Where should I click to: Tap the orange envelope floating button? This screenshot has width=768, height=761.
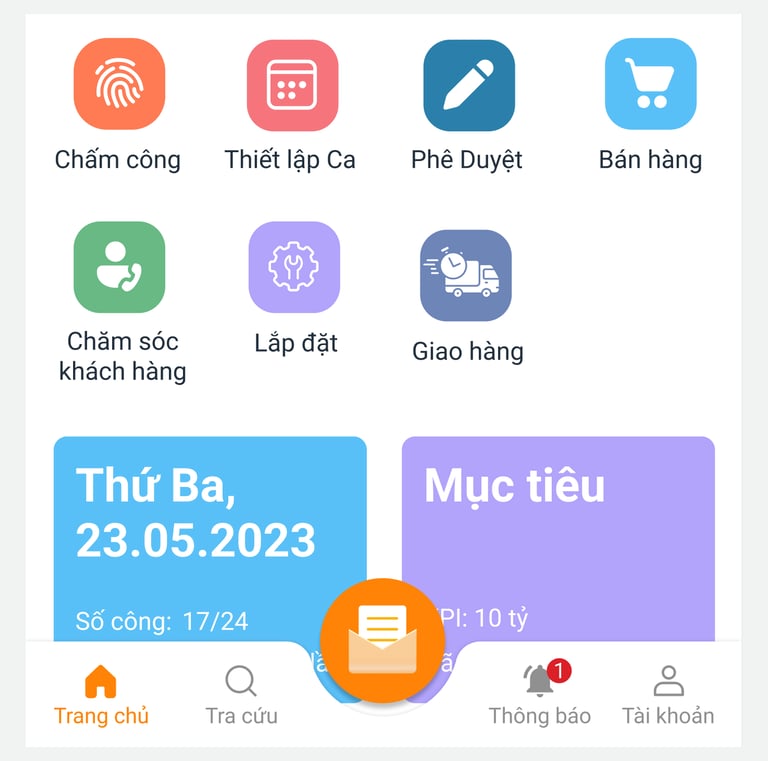[382, 640]
